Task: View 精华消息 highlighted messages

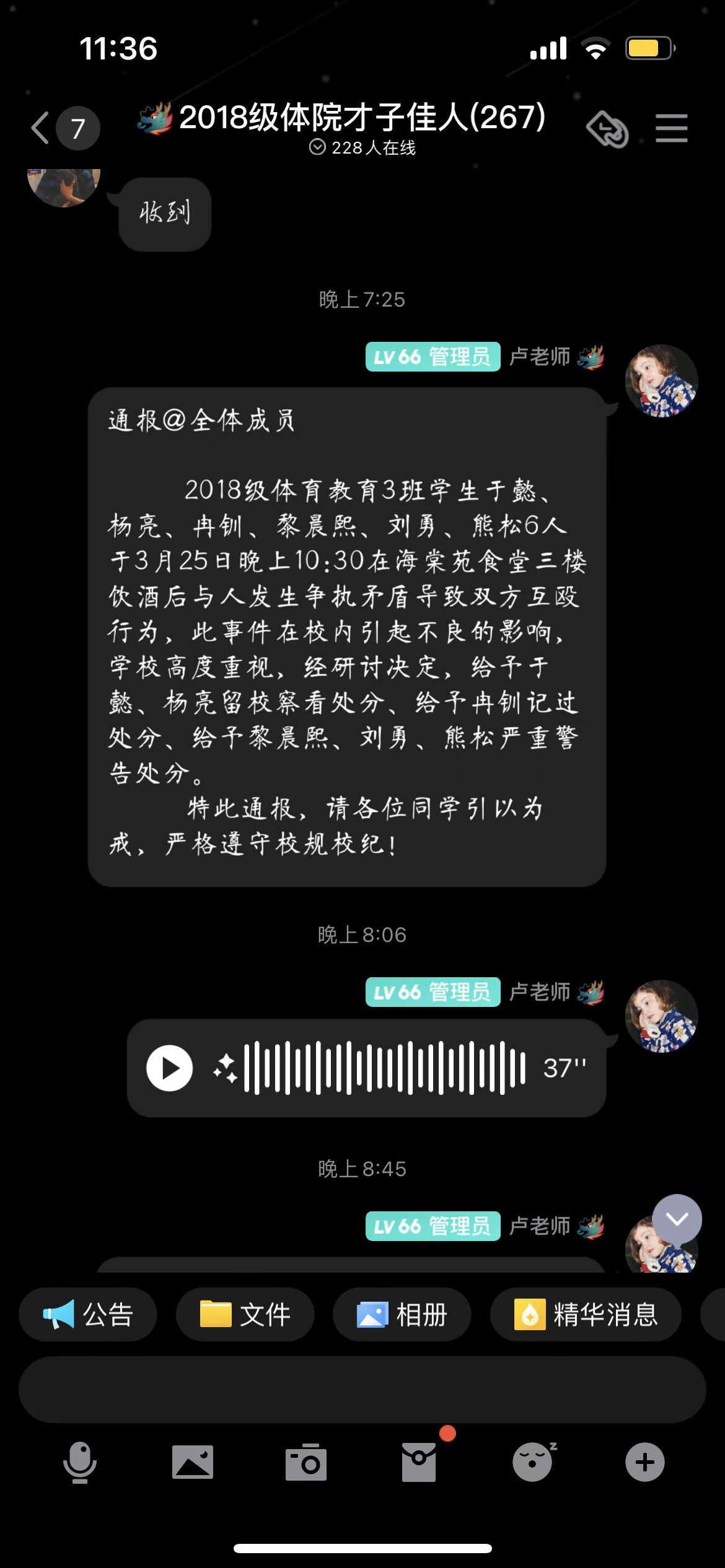Action: click(x=586, y=1314)
